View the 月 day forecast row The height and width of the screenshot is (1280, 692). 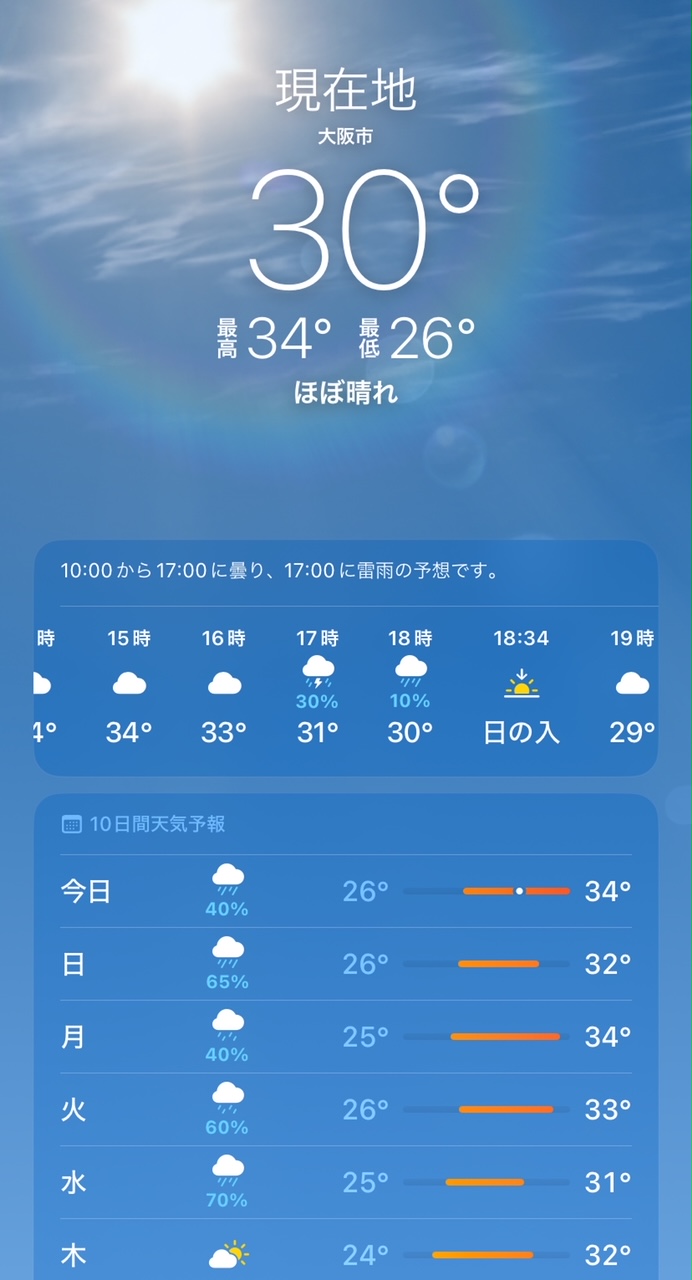[345, 1037]
